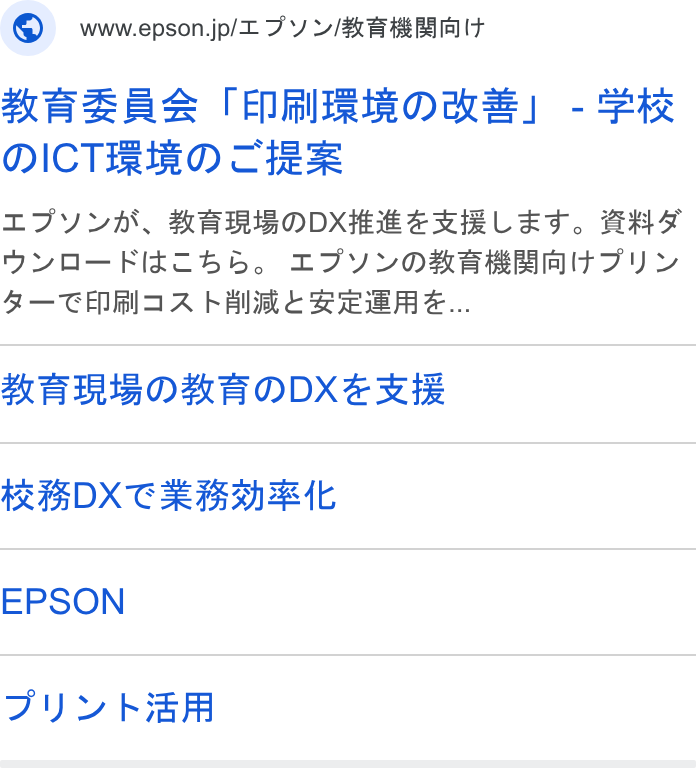Open the 教育委員会「印刷環境の改善」 result title
The height and width of the screenshot is (768, 696).
(338, 132)
